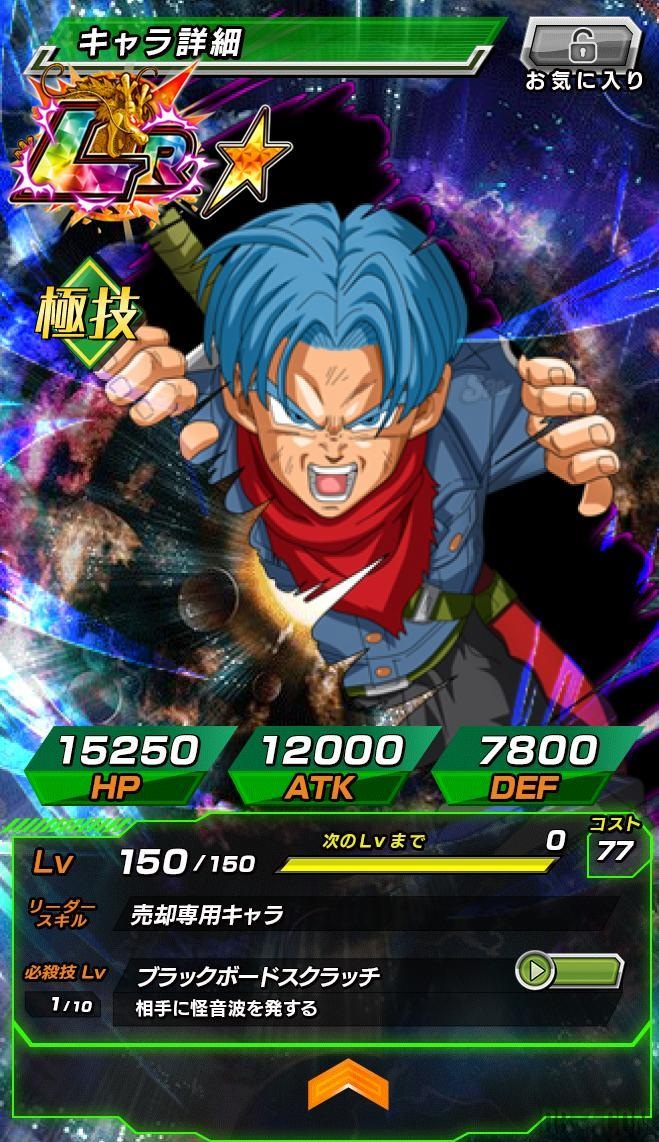Play the ブラックボードスクラッチ super attack preview
The image size is (659, 1142).
coord(569,971)
